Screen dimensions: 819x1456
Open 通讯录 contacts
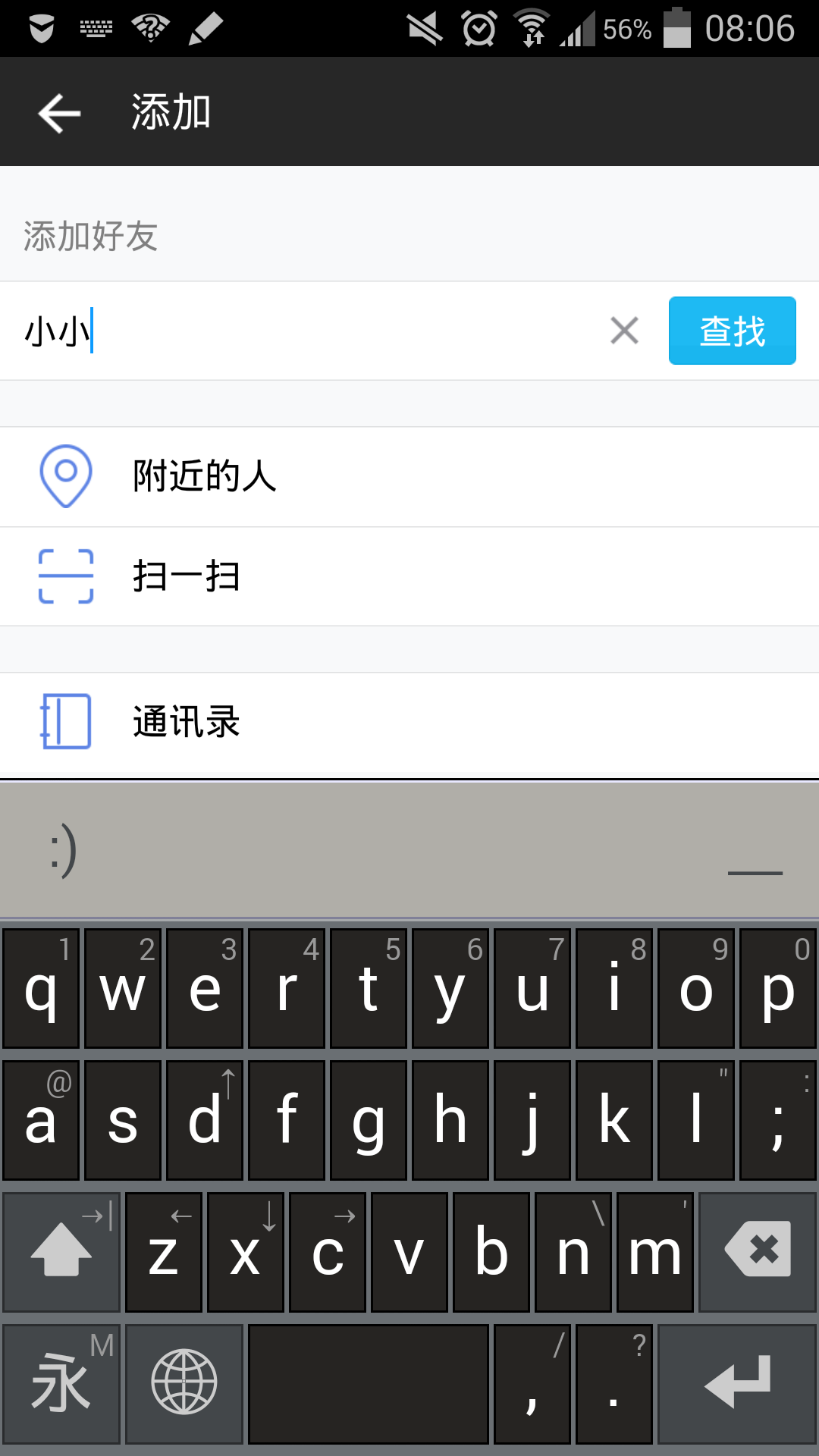coord(409,722)
